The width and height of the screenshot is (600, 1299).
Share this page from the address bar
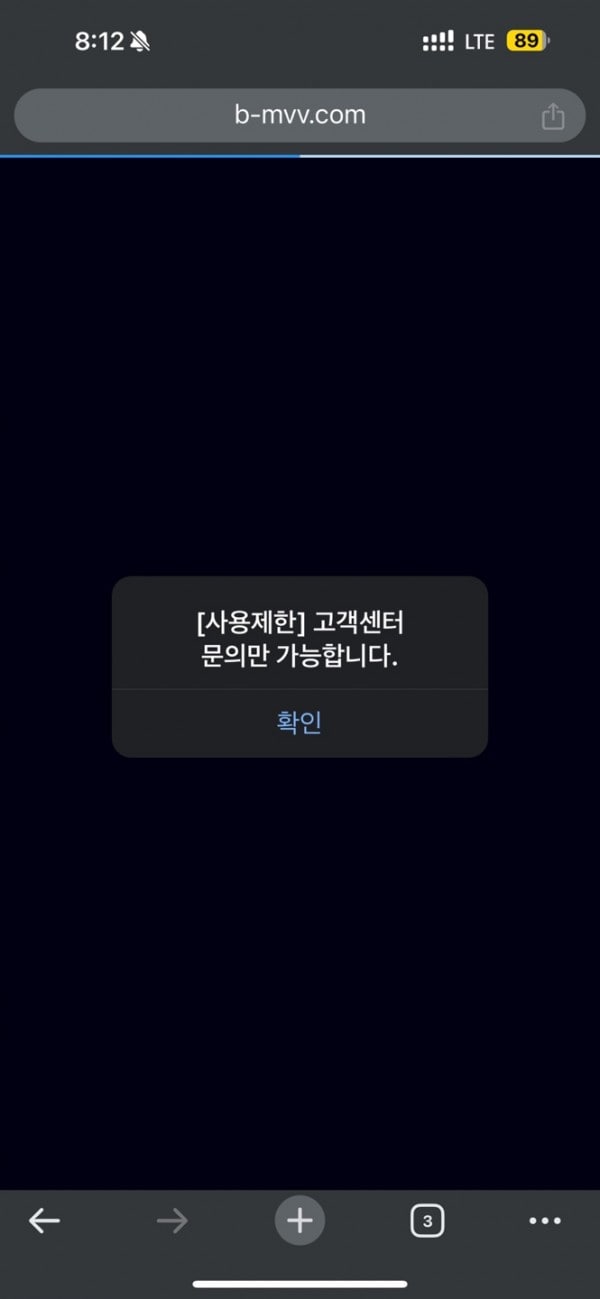pos(553,117)
